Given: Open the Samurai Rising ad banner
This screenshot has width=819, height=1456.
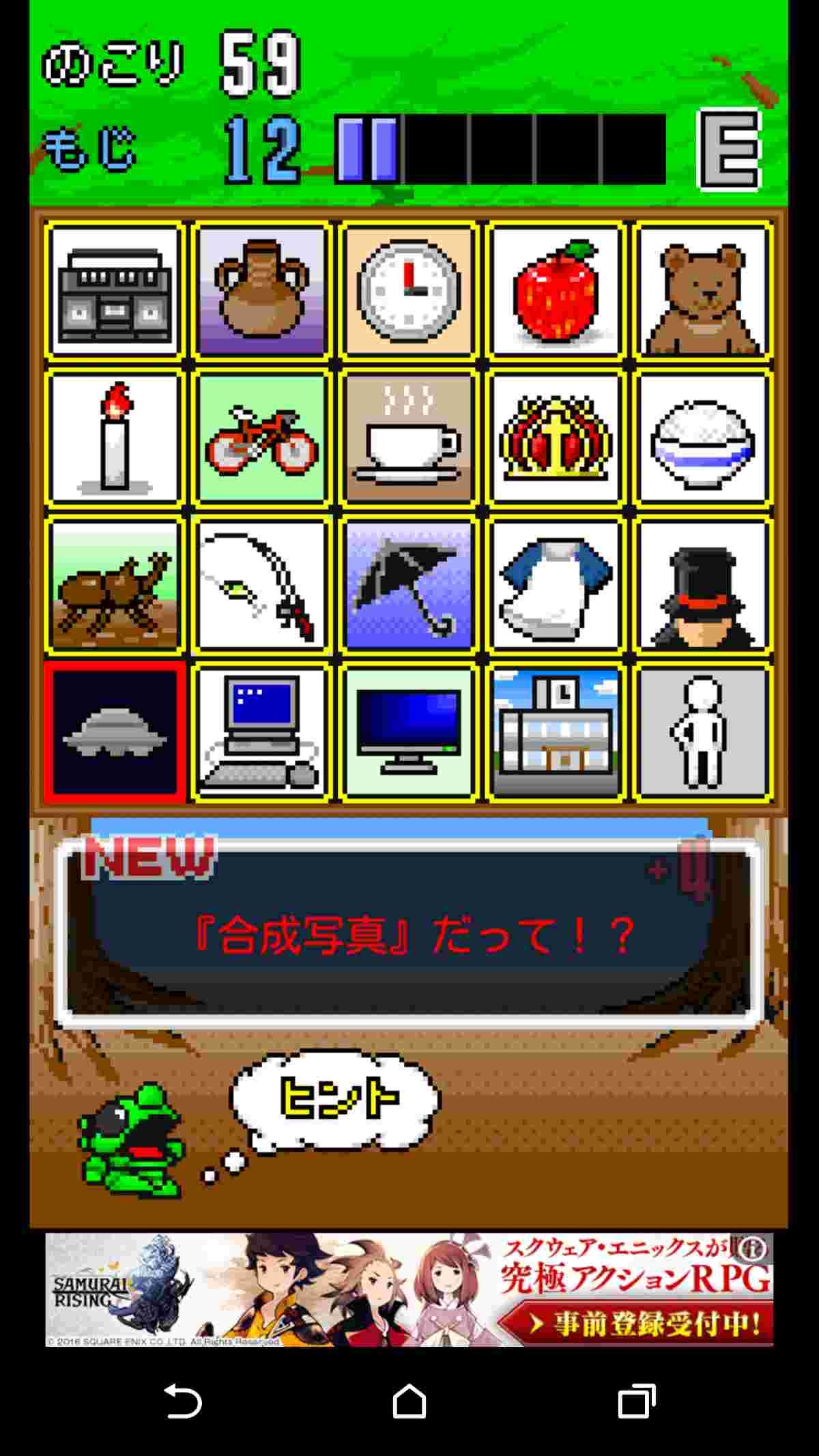Looking at the screenshot, I should 409,1289.
